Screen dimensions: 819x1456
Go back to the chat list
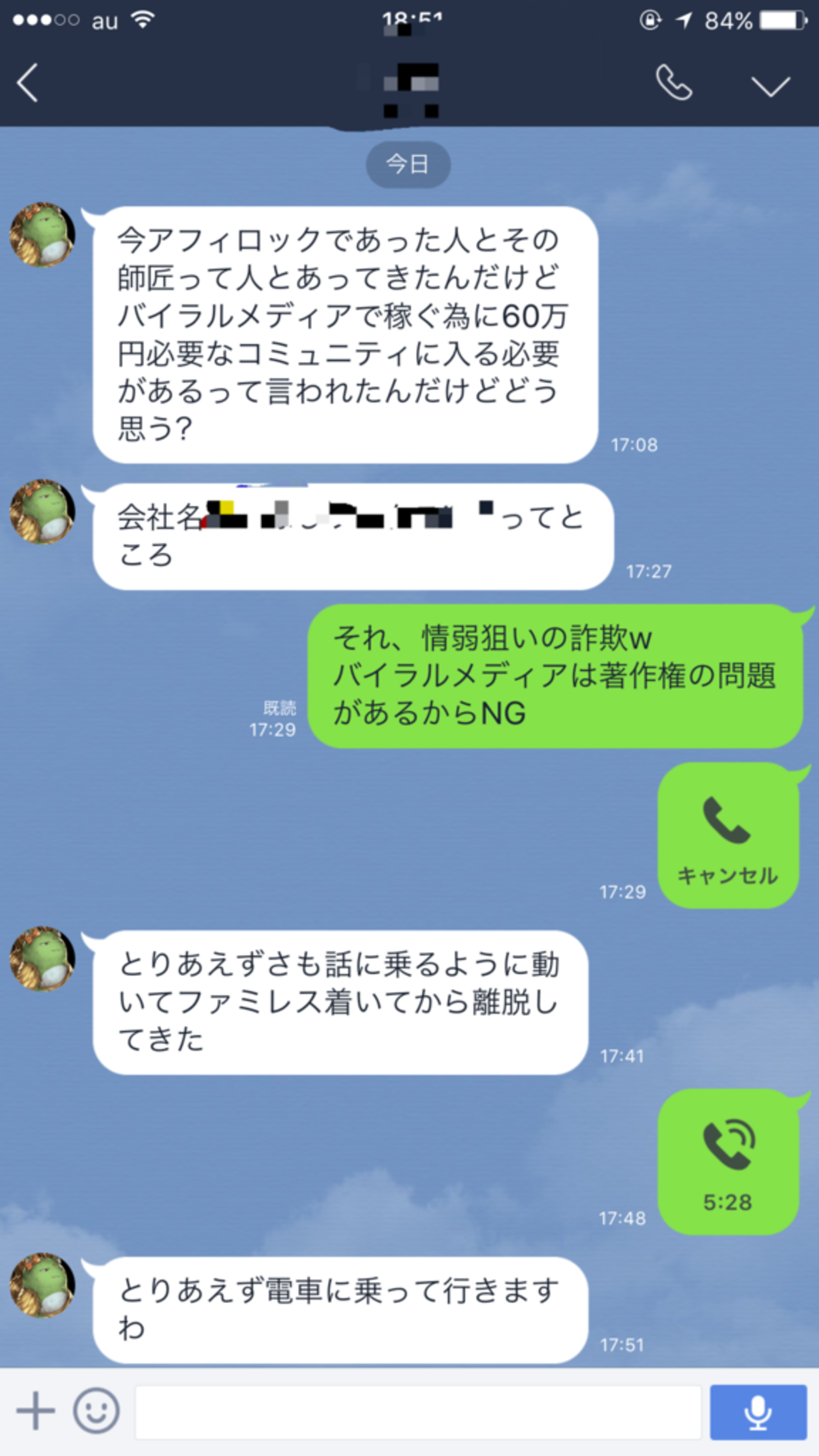[x=28, y=83]
